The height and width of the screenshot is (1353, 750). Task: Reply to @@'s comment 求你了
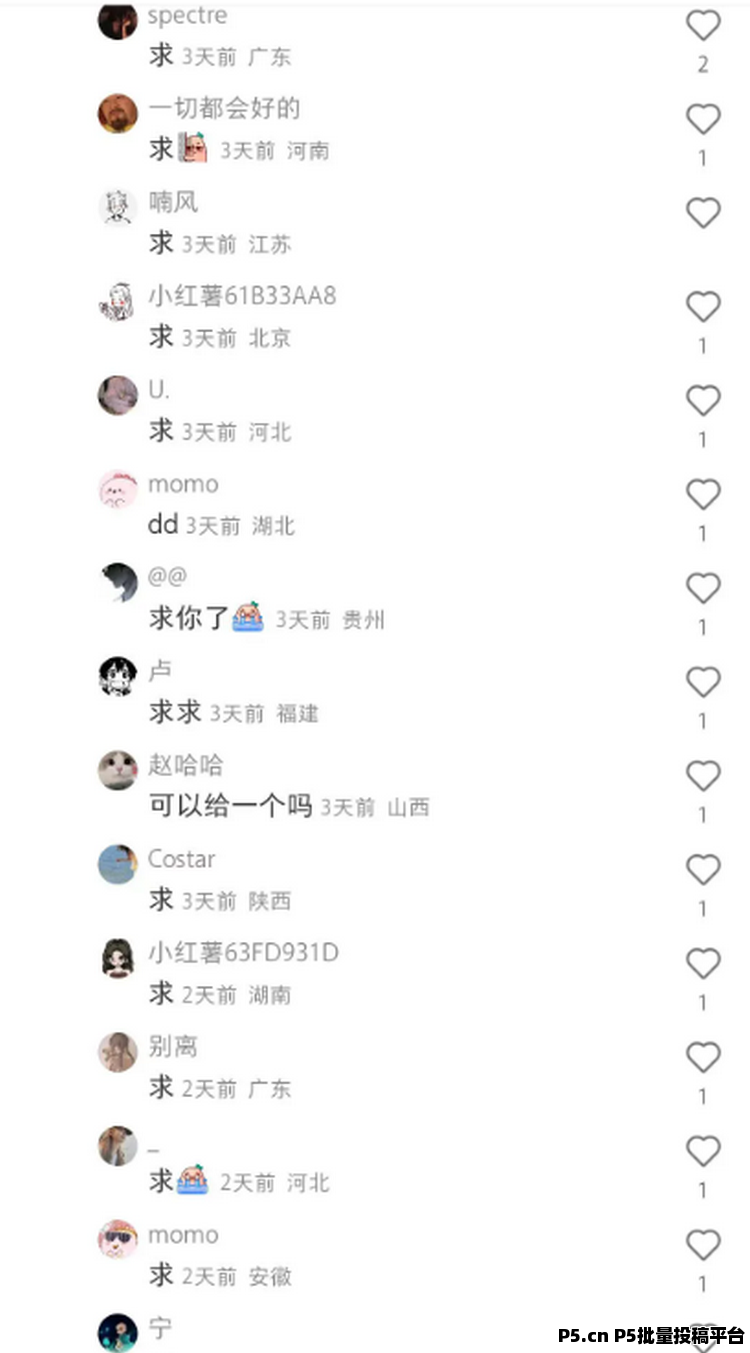click(190, 619)
